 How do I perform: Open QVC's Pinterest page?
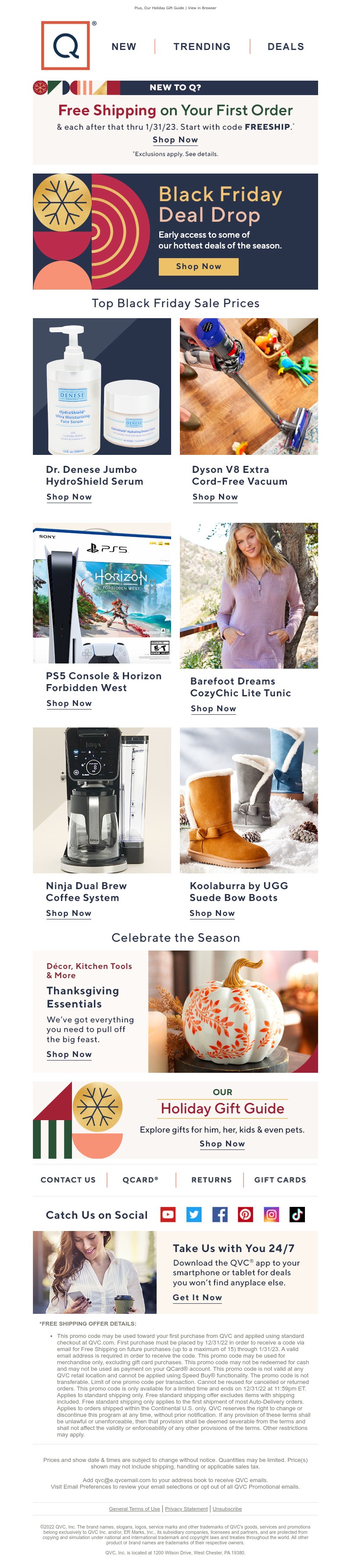245,1214
